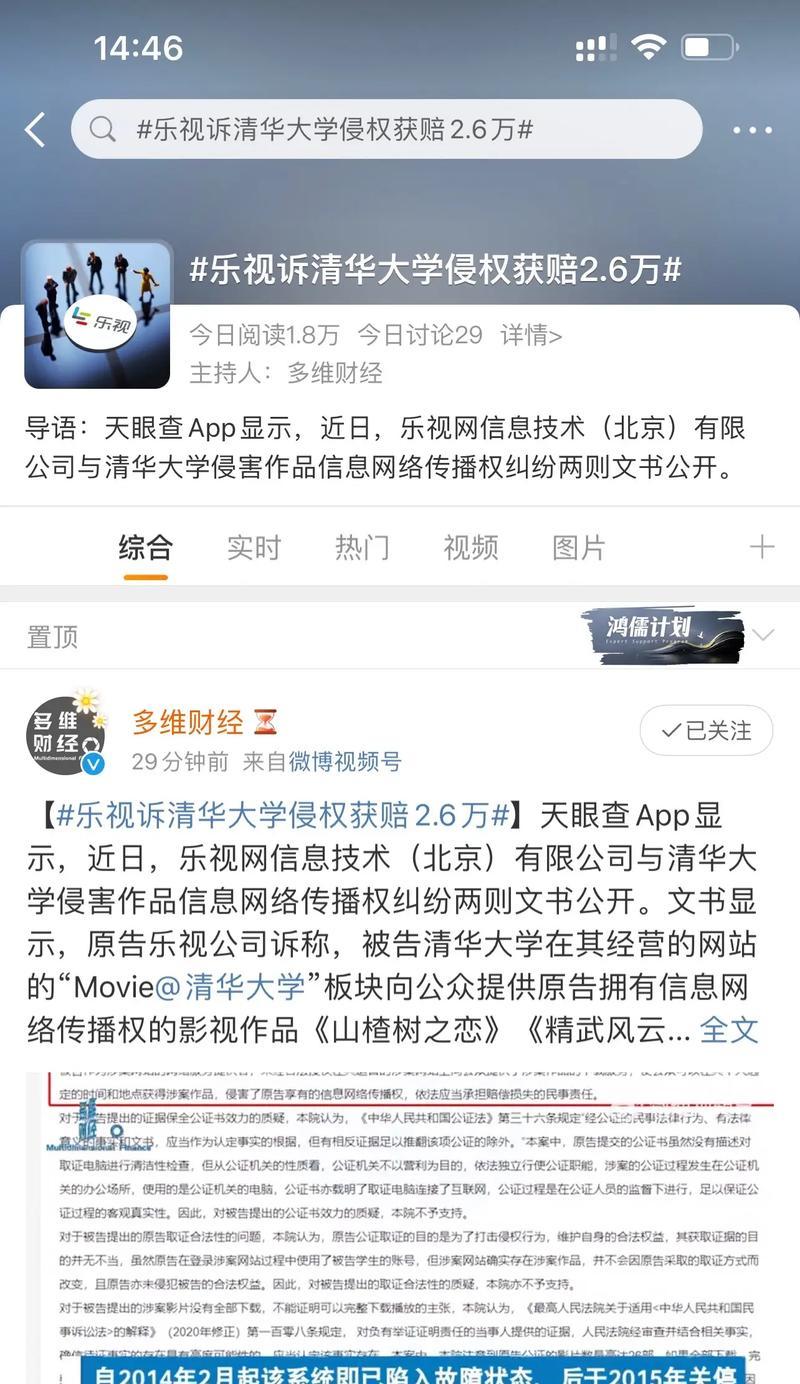Expand the chevron beside the 鸿儒计划 banner

764,635
